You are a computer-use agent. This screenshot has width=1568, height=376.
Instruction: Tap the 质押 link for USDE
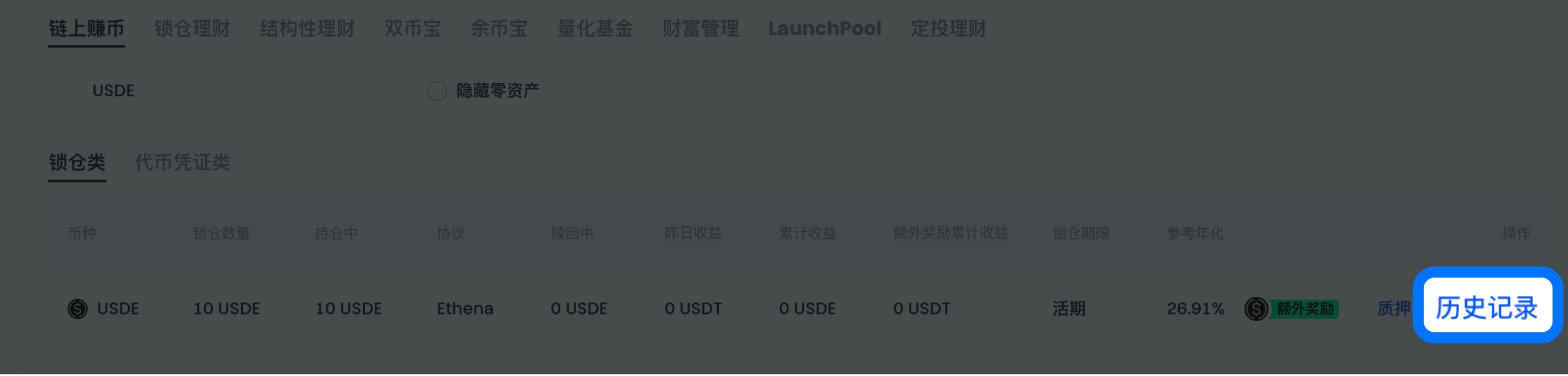pyautogui.click(x=1393, y=309)
